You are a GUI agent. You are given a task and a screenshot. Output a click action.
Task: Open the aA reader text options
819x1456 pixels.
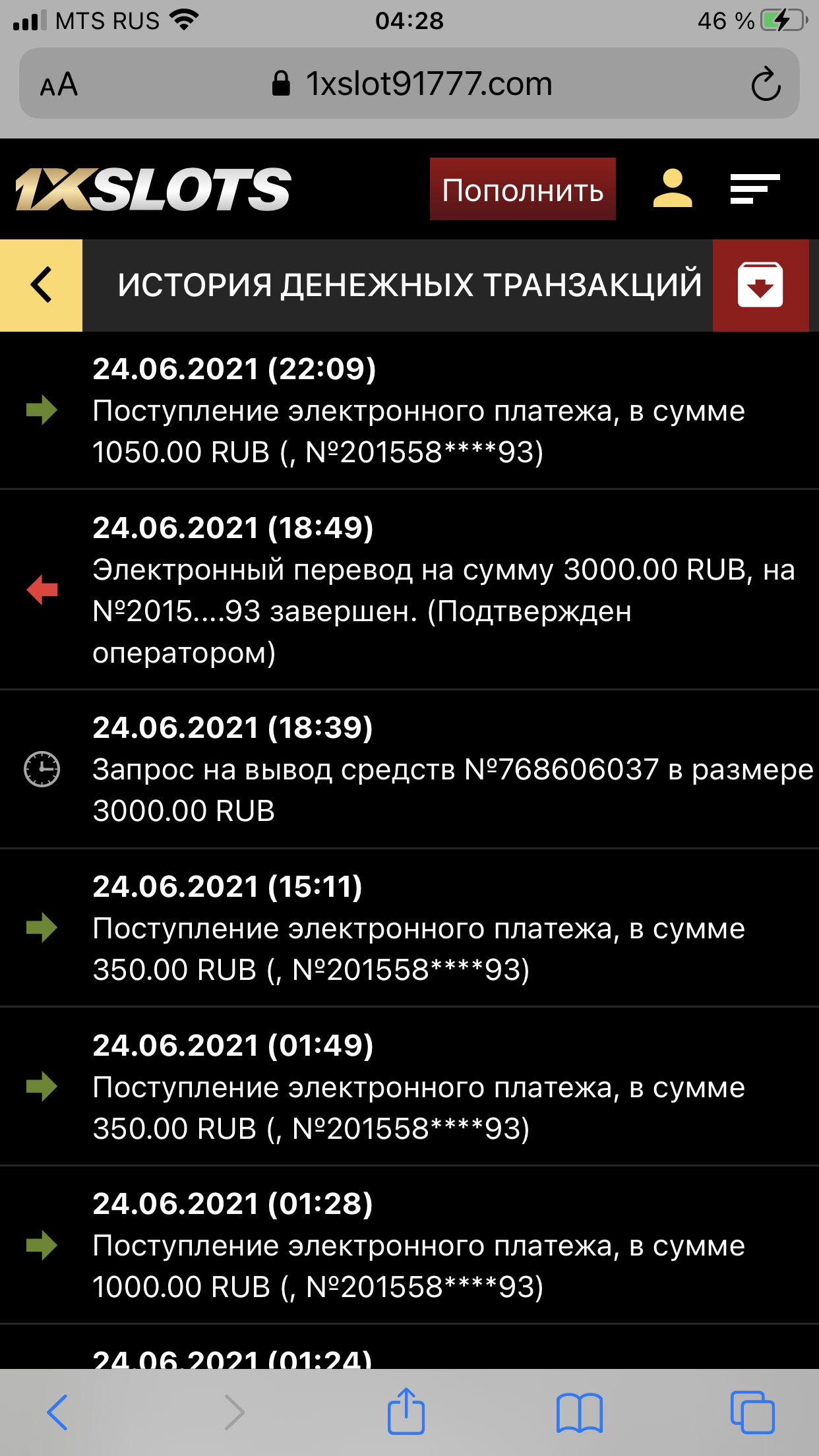click(59, 84)
